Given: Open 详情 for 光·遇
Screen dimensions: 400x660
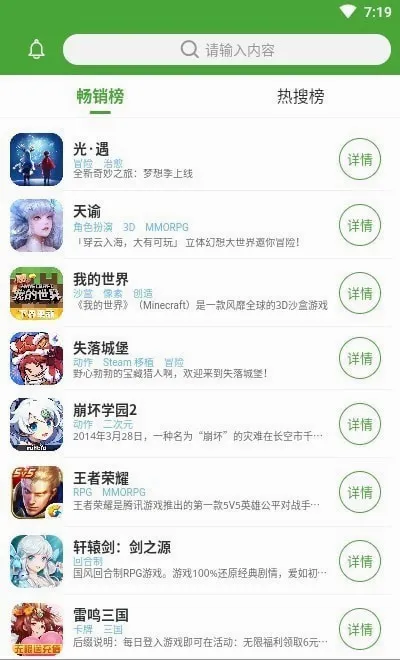Looking at the screenshot, I should tap(360, 159).
